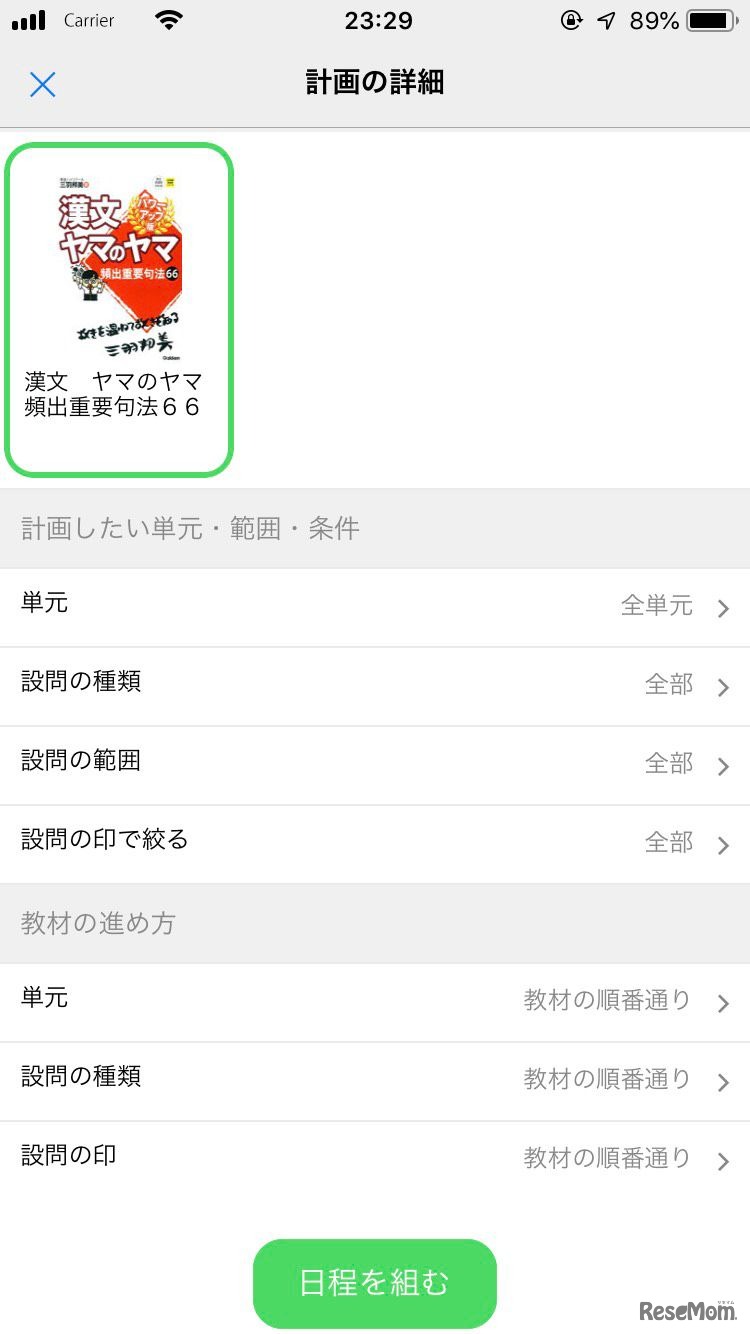
Task: Tap the 計画の詳細 title bar
Action: (x=375, y=85)
